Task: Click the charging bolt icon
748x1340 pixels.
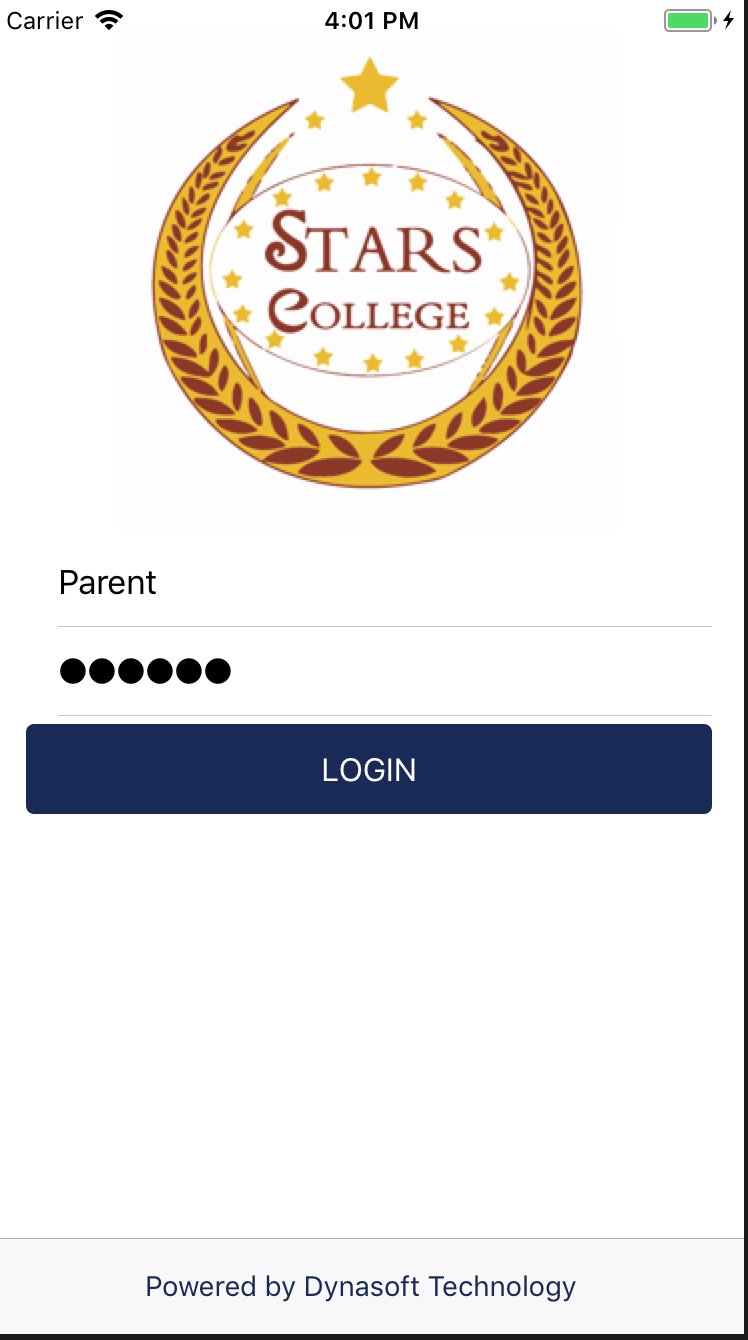Action: click(727, 19)
